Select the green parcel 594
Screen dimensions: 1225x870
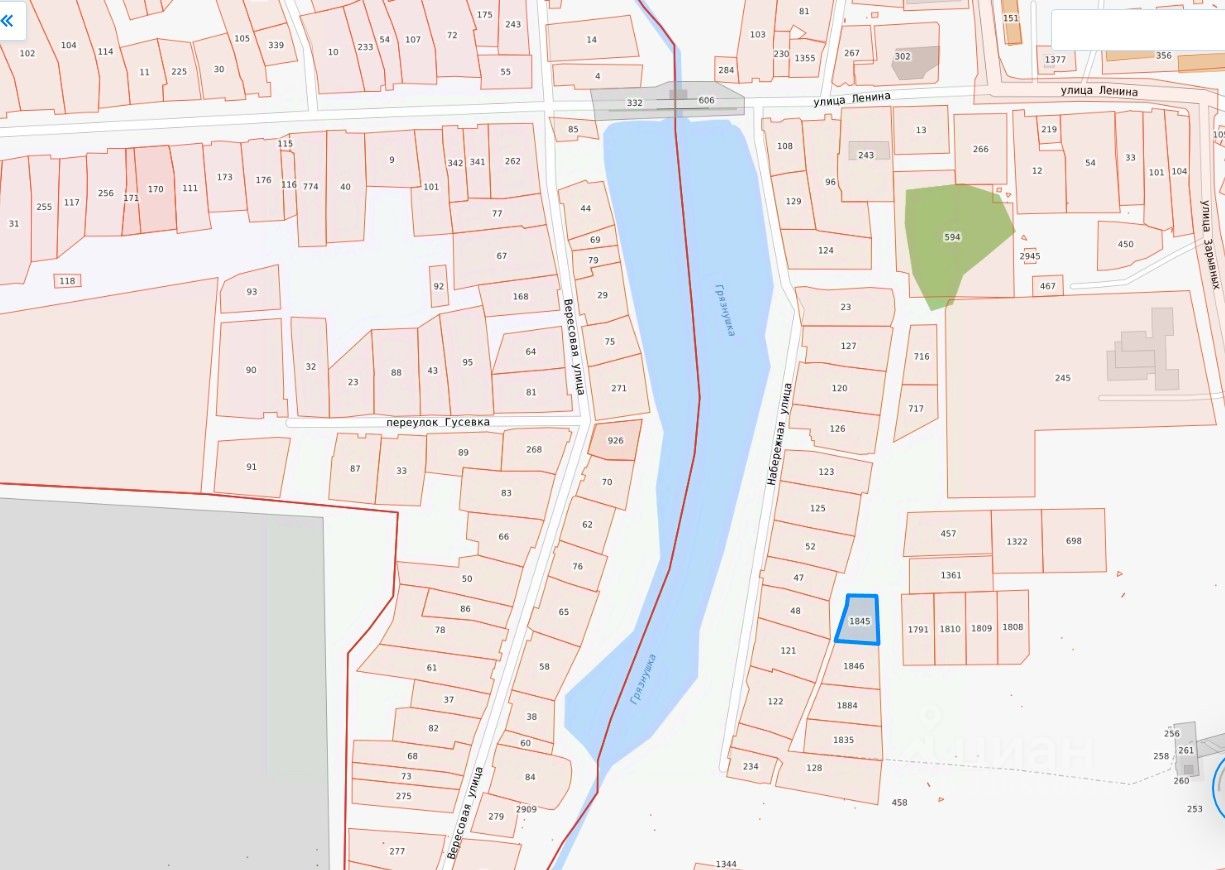point(952,238)
